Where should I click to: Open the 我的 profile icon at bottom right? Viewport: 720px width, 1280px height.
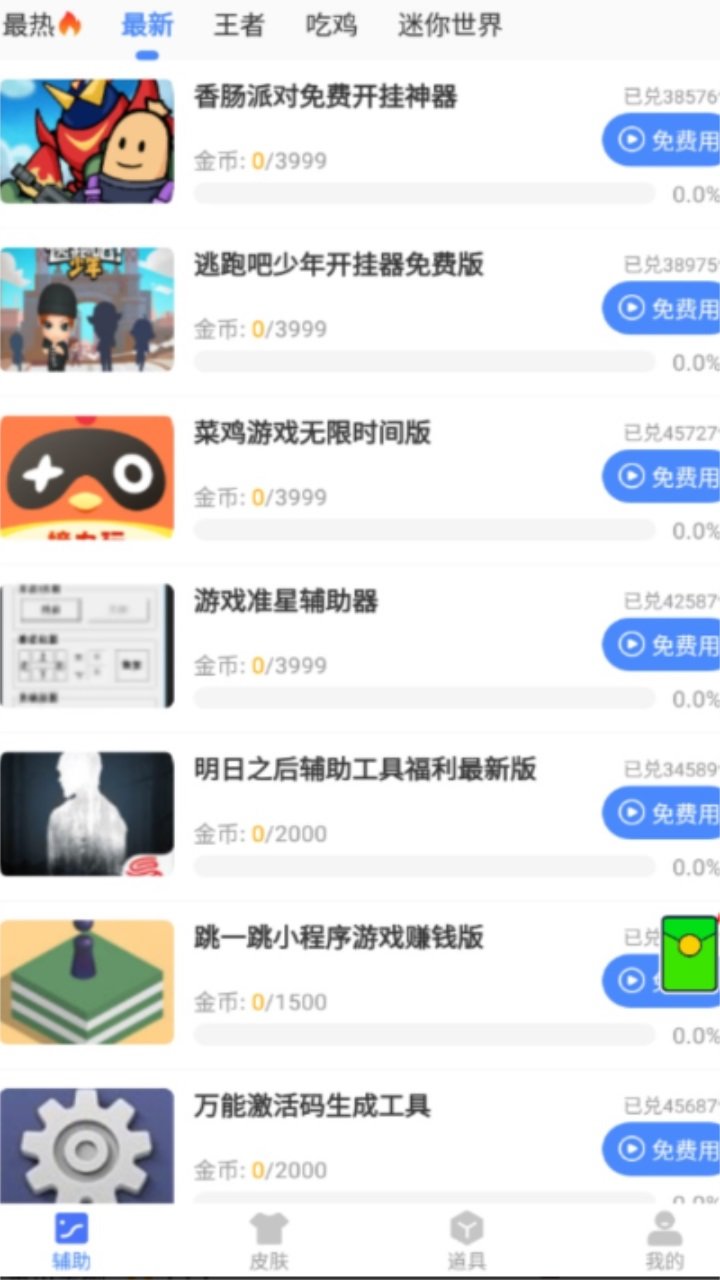(666, 1232)
